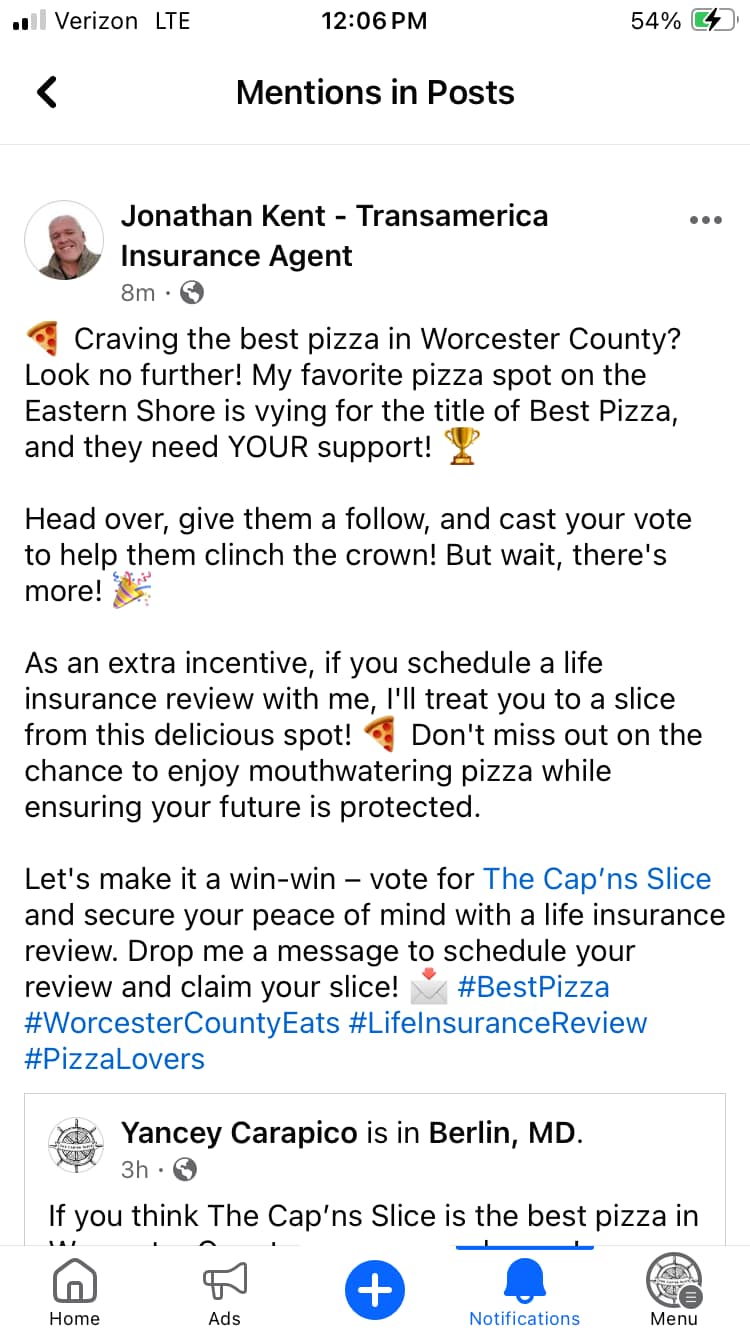The height and width of the screenshot is (1334, 750).
Task: Open the three-dot menu on Jonathan Kent's post
Action: coord(705,220)
